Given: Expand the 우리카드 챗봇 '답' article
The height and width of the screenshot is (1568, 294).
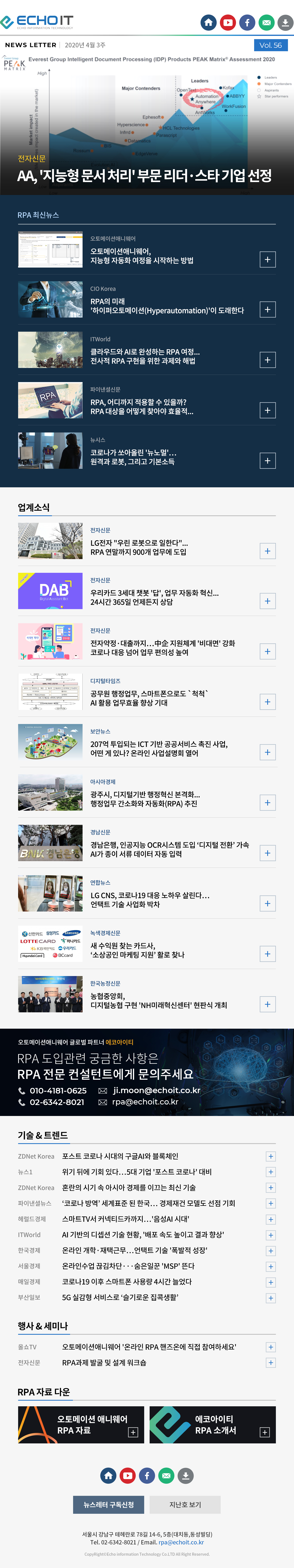Looking at the screenshot, I should pos(267,601).
